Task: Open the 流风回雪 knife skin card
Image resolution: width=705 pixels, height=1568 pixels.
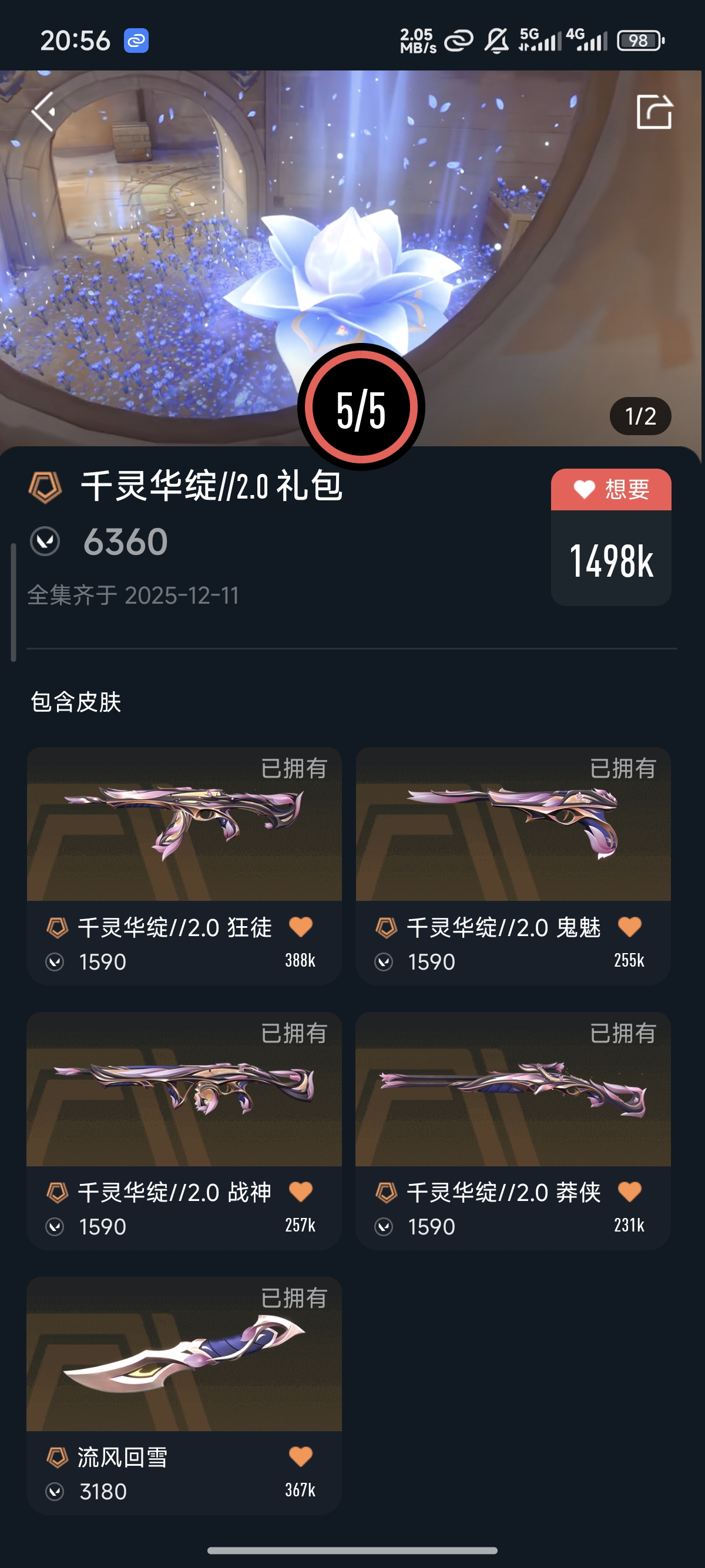Action: pyautogui.click(x=184, y=1355)
